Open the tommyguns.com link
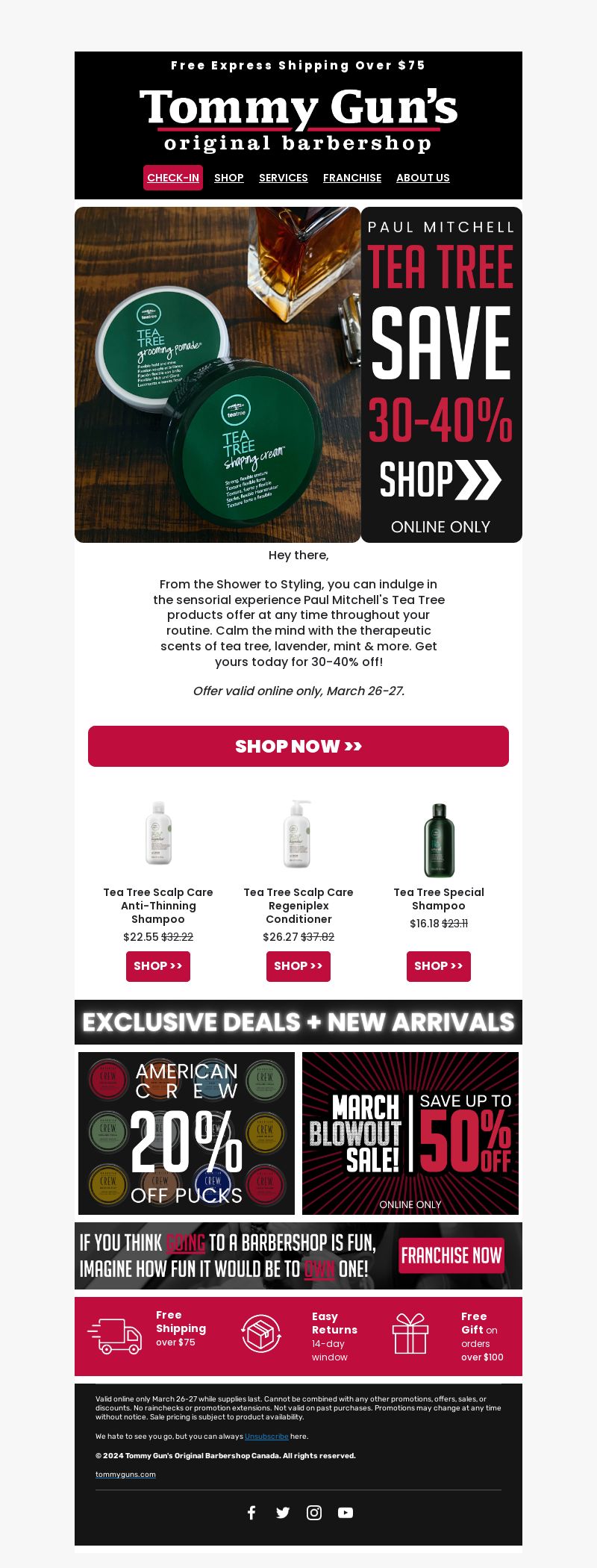The height and width of the screenshot is (1568, 597). (x=125, y=1475)
